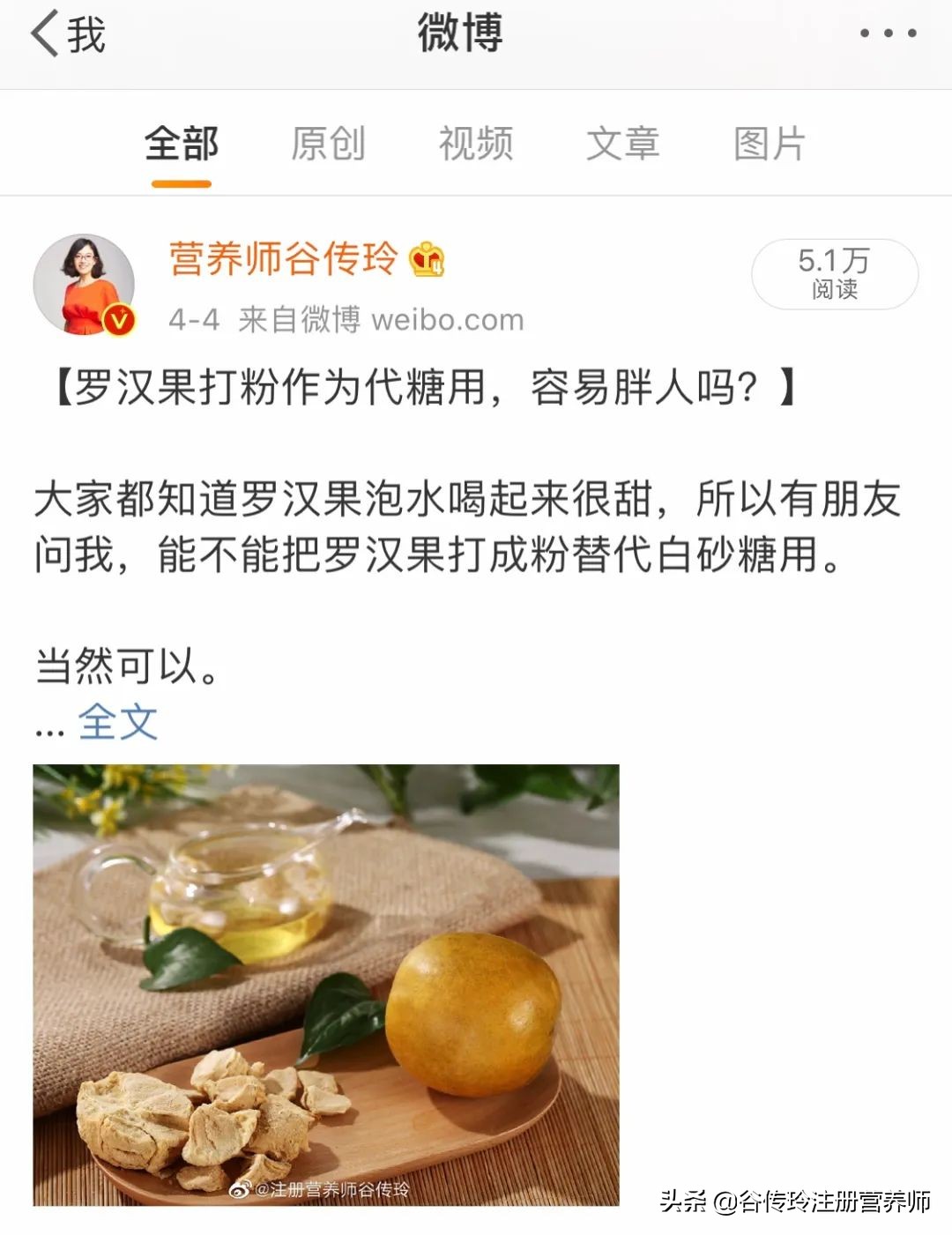Tap the profile avatar of 营养师谷传玲
This screenshot has height=1235, width=952.
(84, 282)
